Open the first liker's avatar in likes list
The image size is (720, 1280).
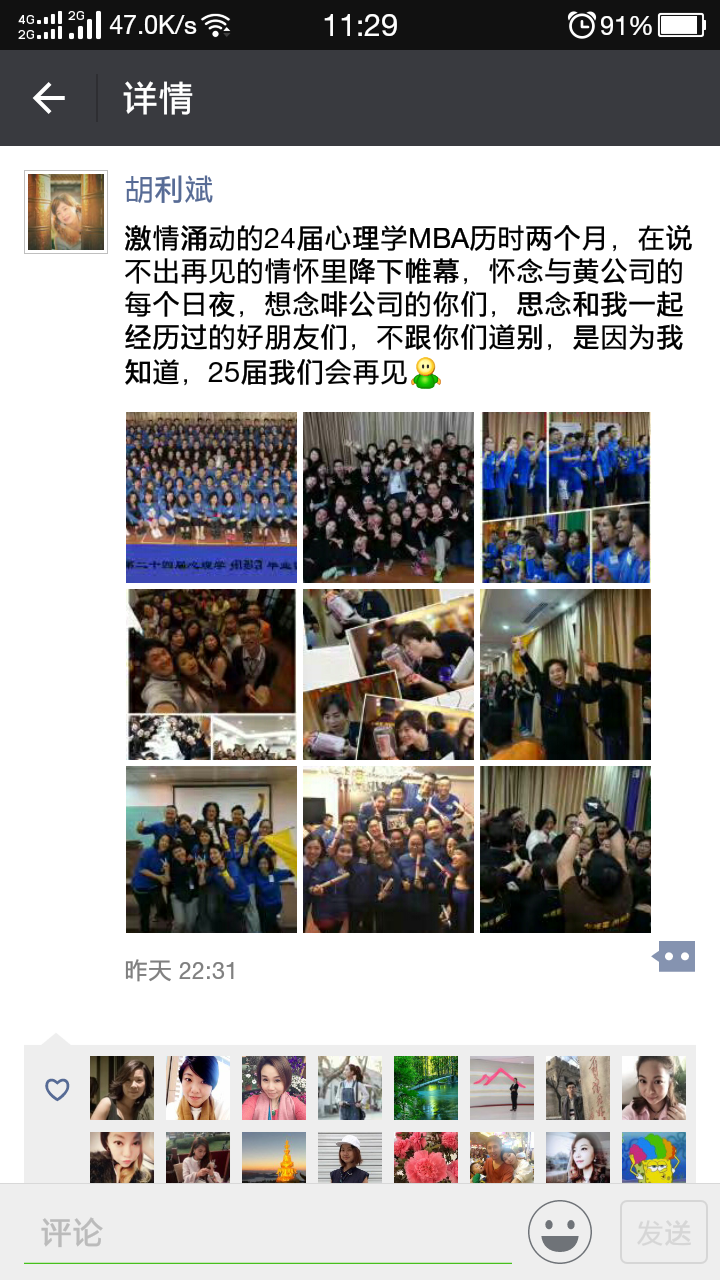pos(122,1088)
